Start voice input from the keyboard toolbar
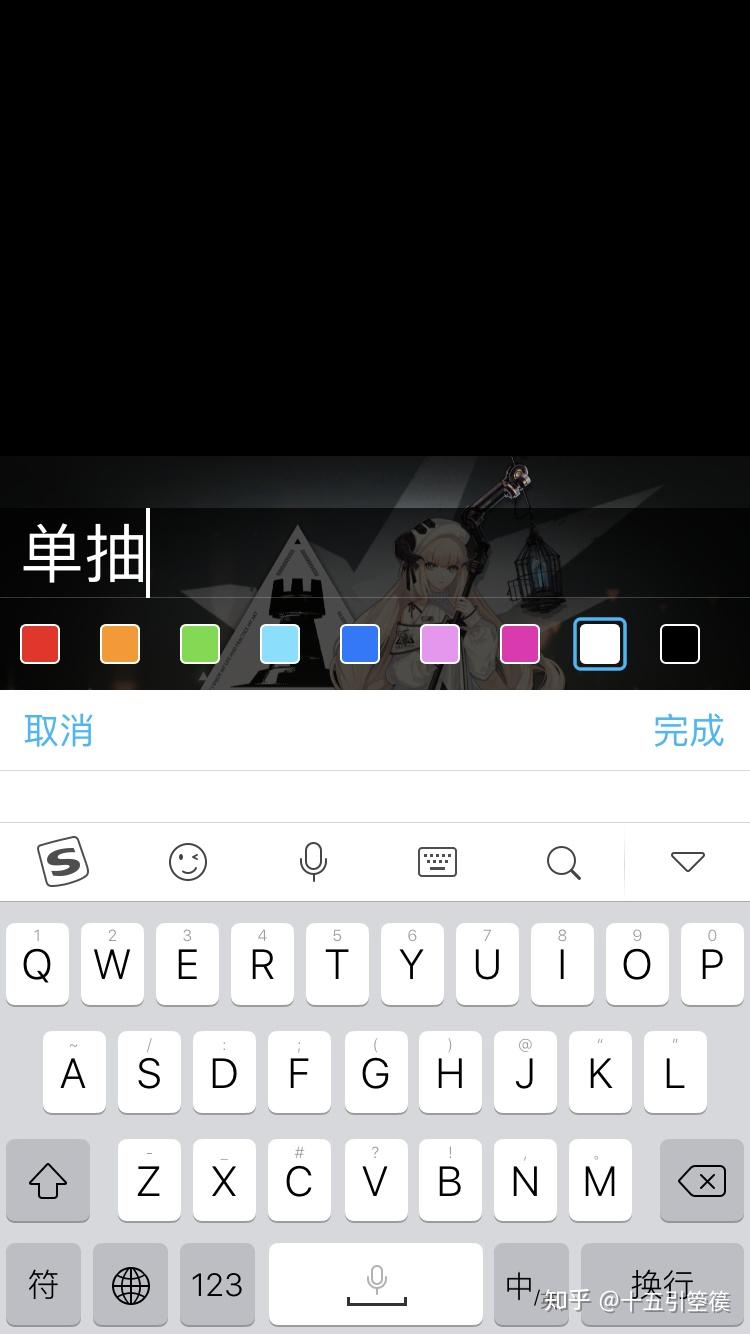The width and height of the screenshot is (750, 1334). [313, 861]
